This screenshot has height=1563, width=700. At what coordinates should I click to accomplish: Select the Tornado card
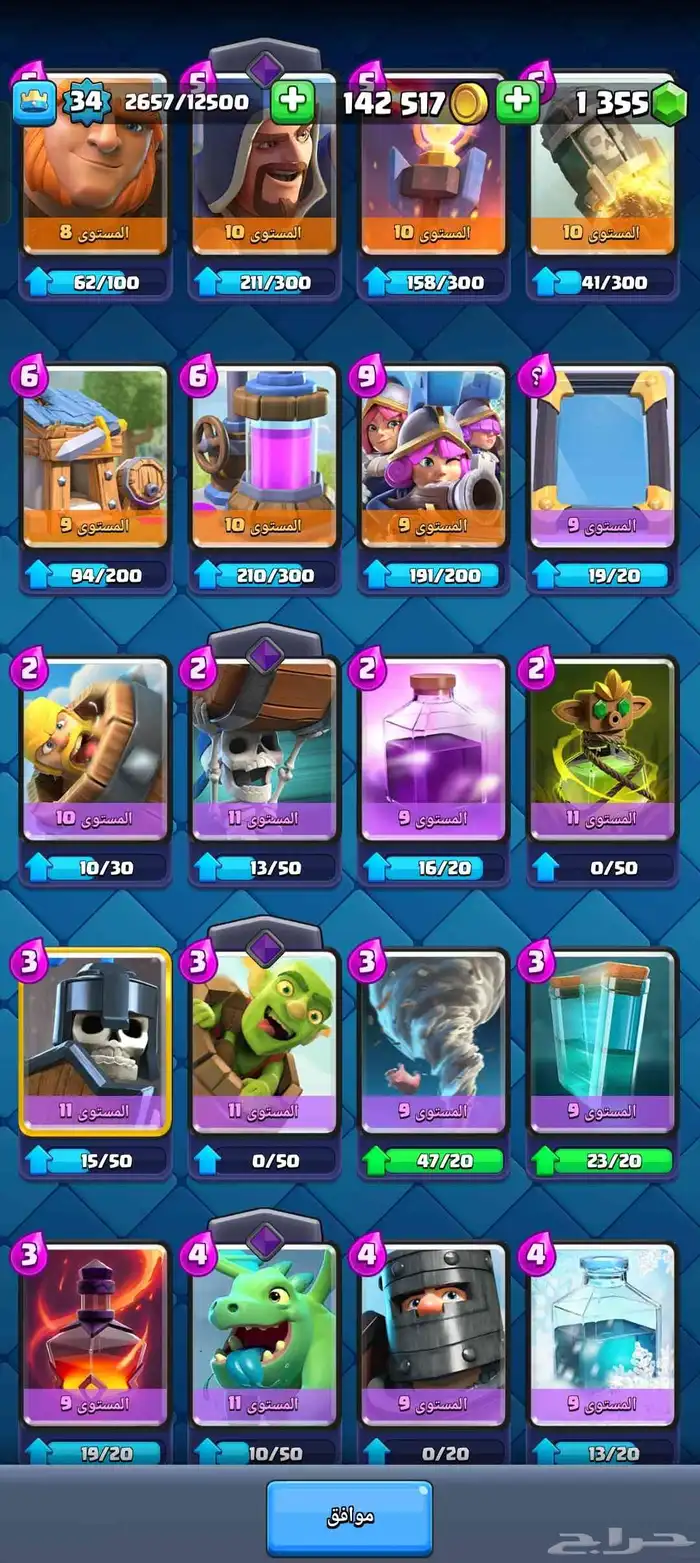click(433, 1042)
